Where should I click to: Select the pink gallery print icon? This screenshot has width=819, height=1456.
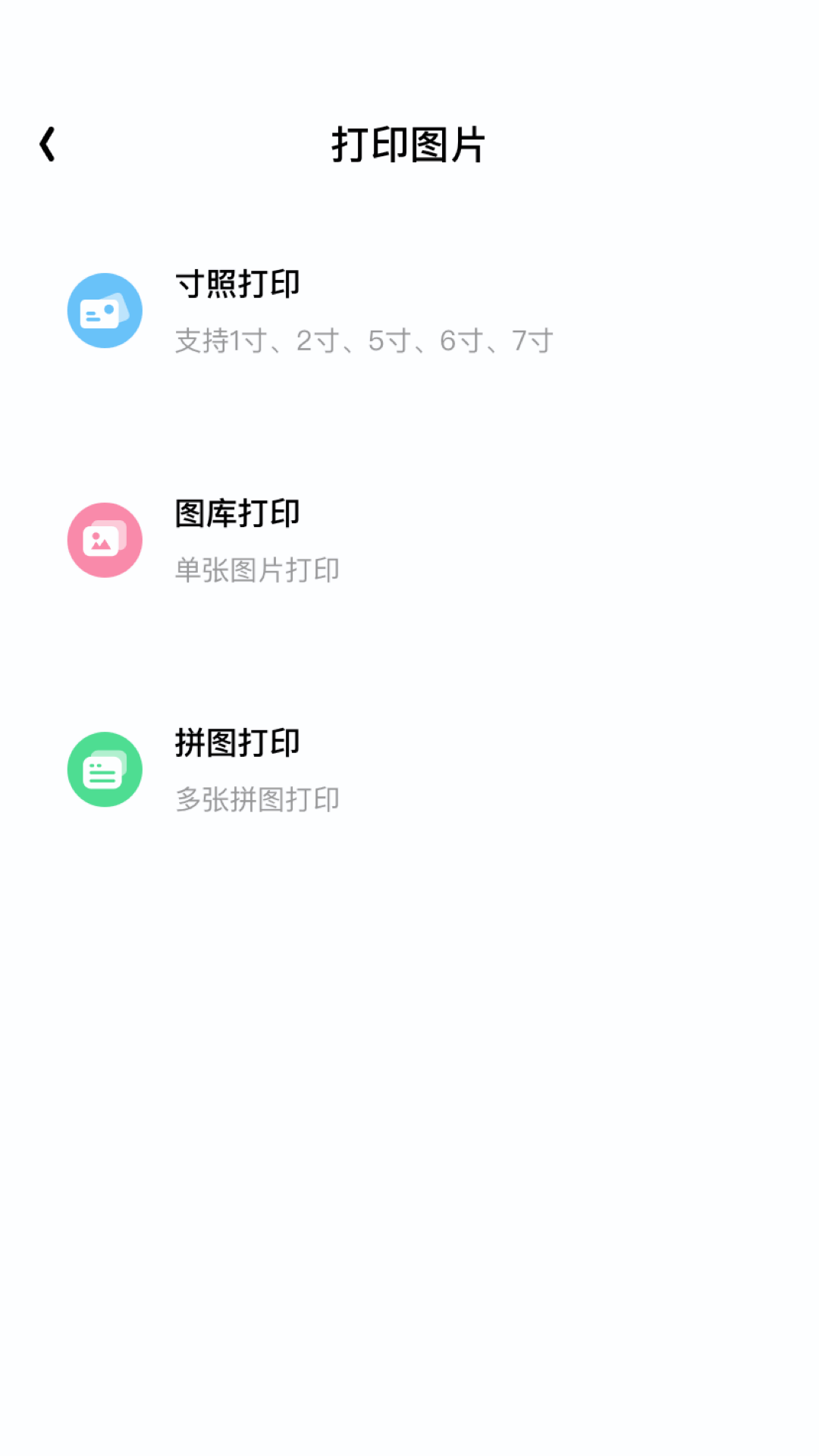[x=105, y=540]
